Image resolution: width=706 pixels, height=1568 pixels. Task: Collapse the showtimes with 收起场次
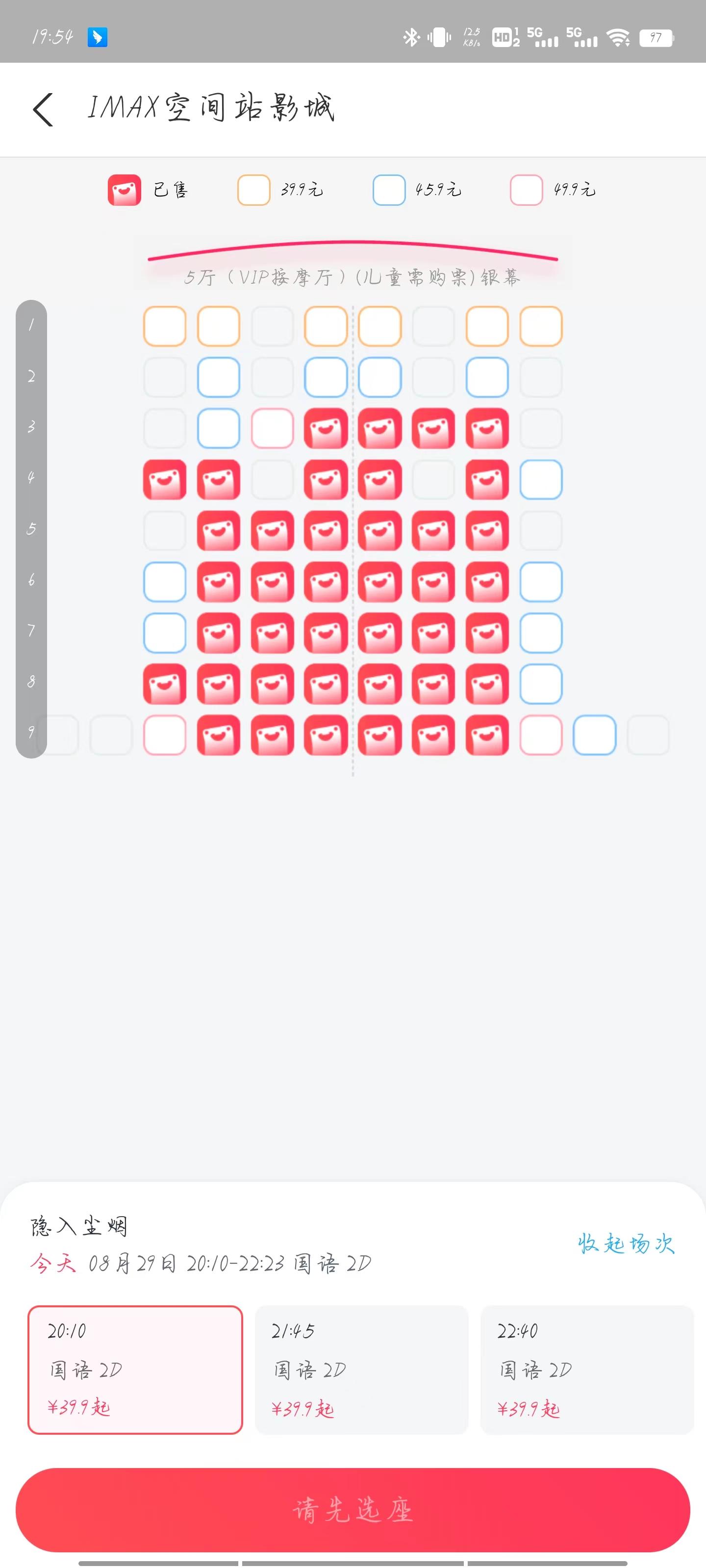(626, 1243)
